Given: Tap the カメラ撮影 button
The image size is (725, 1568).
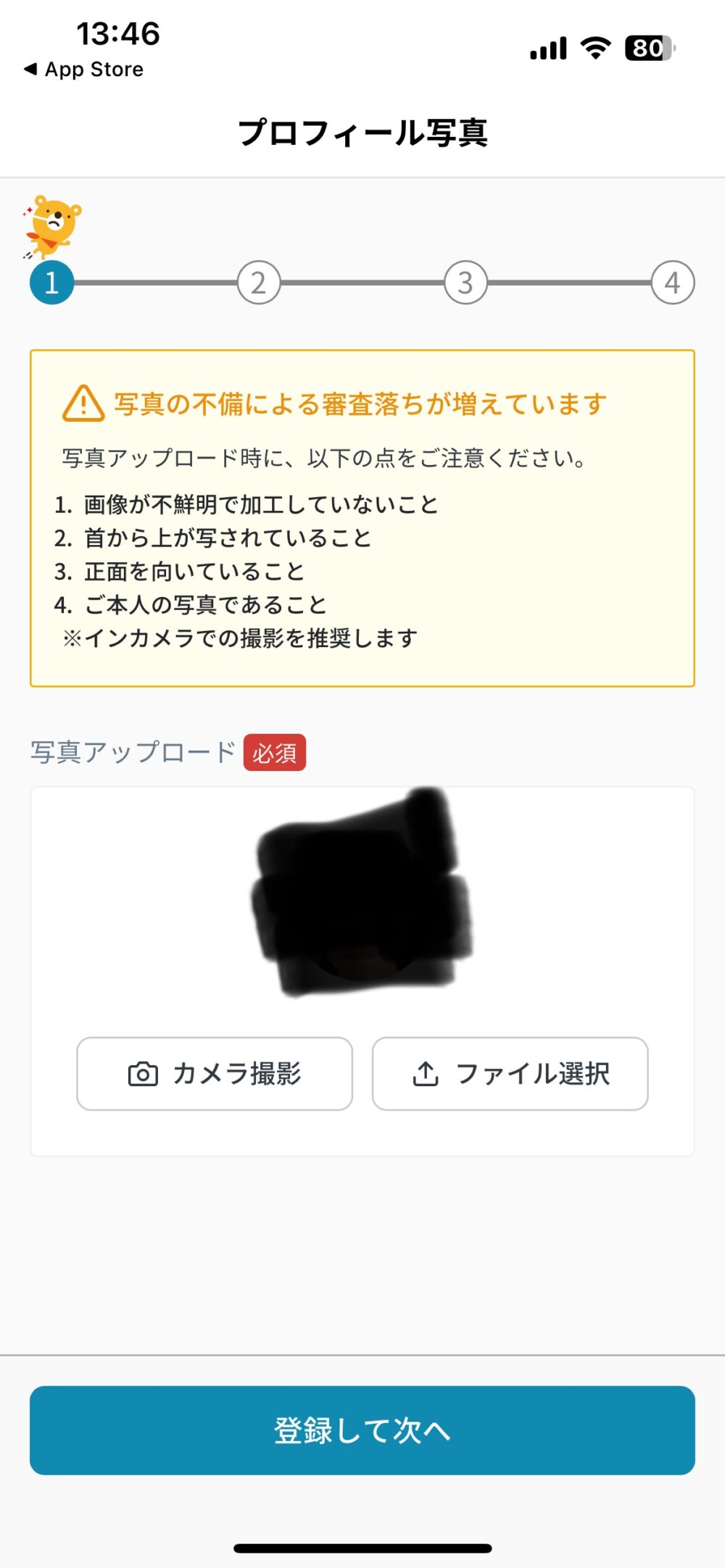Looking at the screenshot, I should [215, 1074].
